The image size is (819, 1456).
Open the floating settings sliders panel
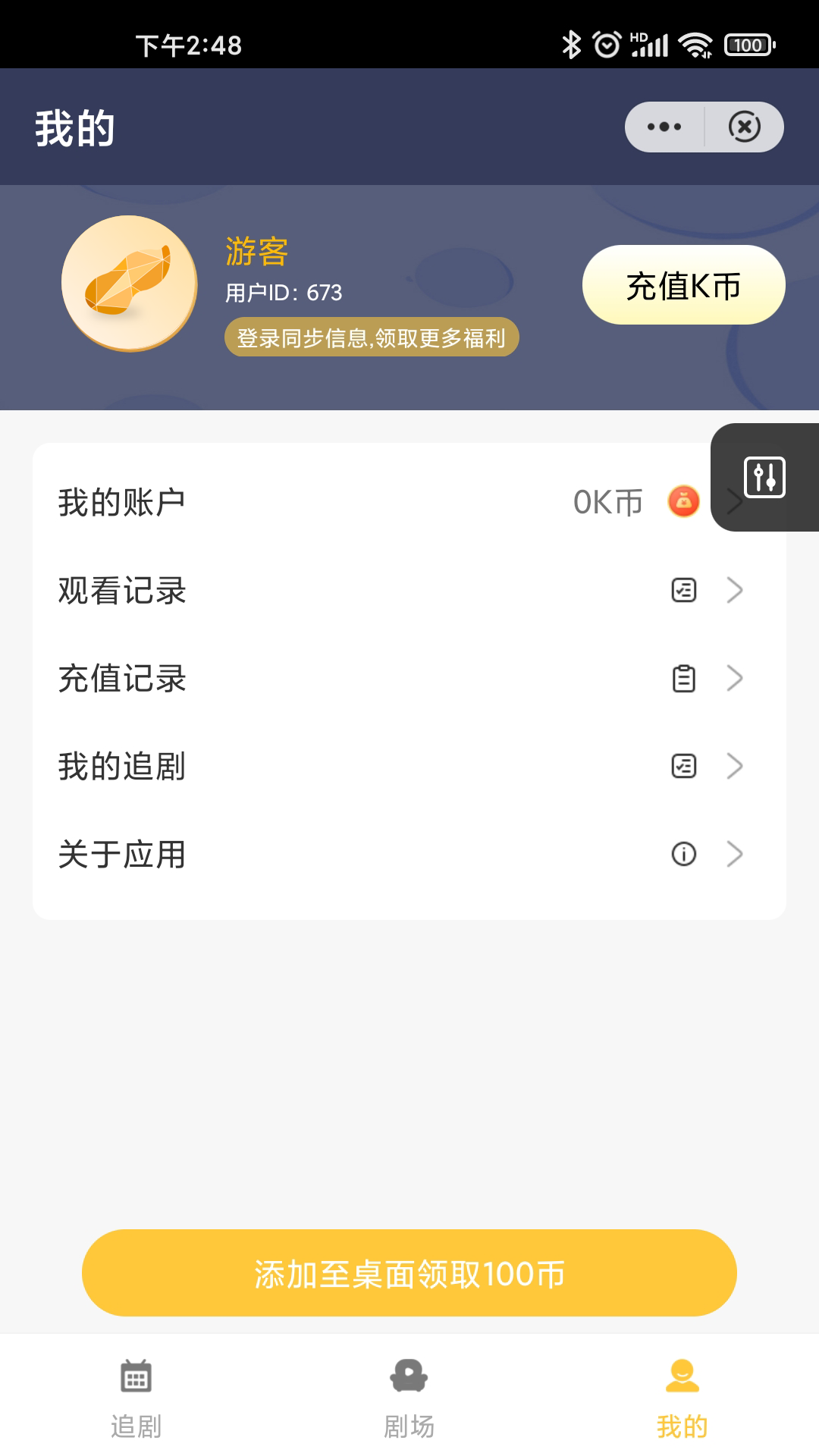click(x=764, y=477)
